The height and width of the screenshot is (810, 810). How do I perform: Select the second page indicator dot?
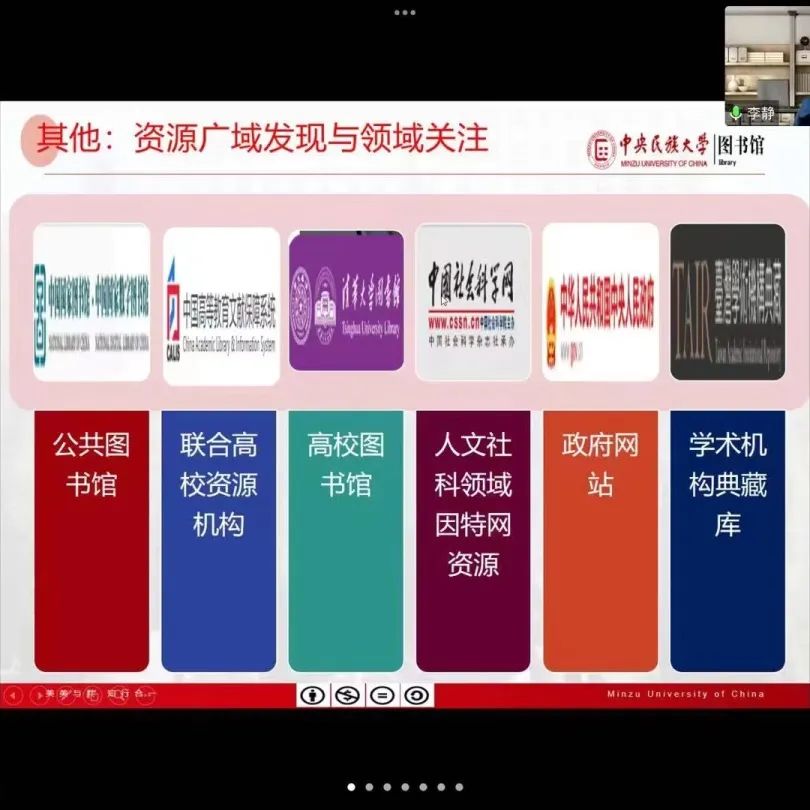coord(369,787)
